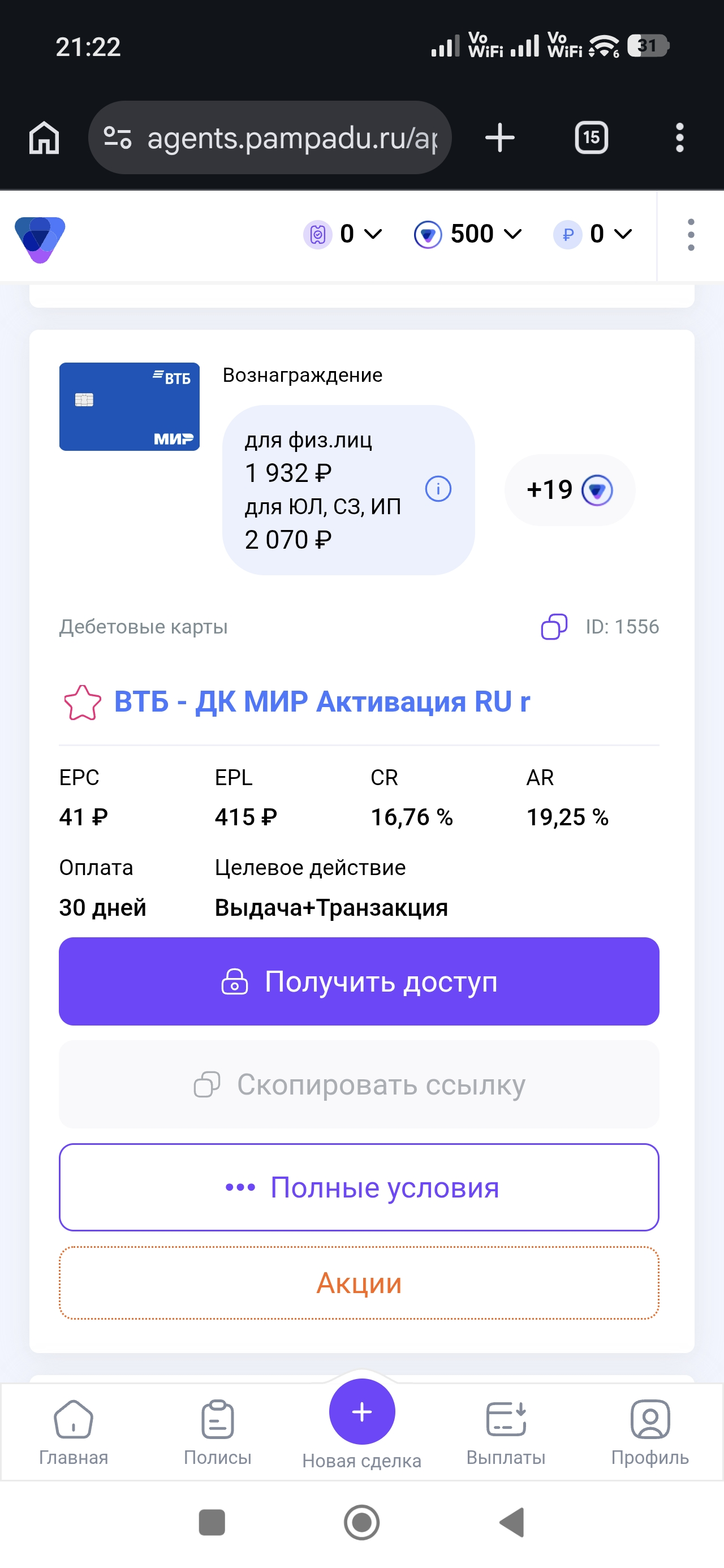Add the ВТБ offer to favorites with the star
Screen dimensions: 724x1568
[x=82, y=703]
